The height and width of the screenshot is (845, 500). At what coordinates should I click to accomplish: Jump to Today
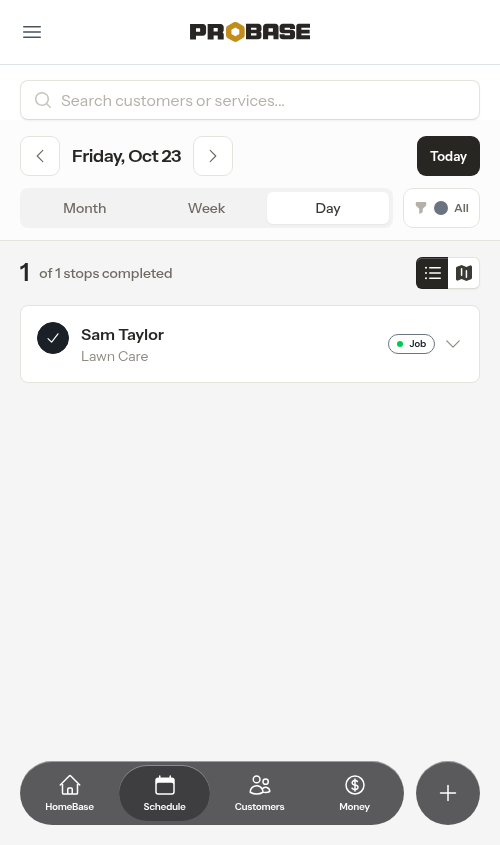tap(448, 156)
